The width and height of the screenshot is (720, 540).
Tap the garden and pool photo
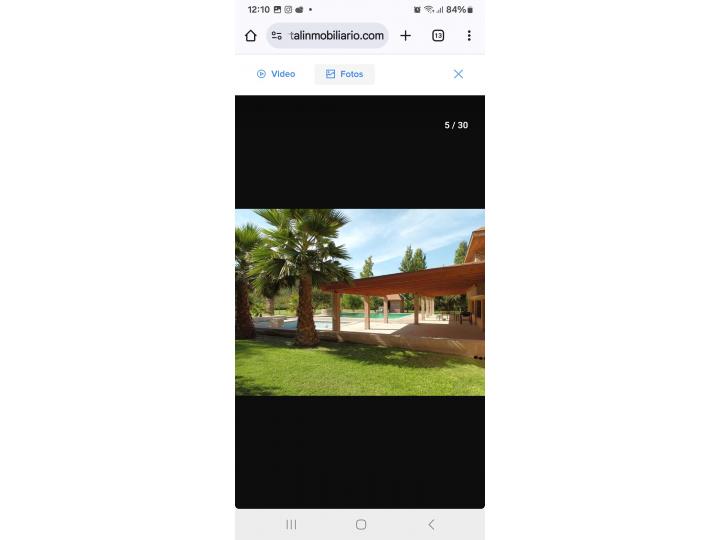tap(360, 302)
